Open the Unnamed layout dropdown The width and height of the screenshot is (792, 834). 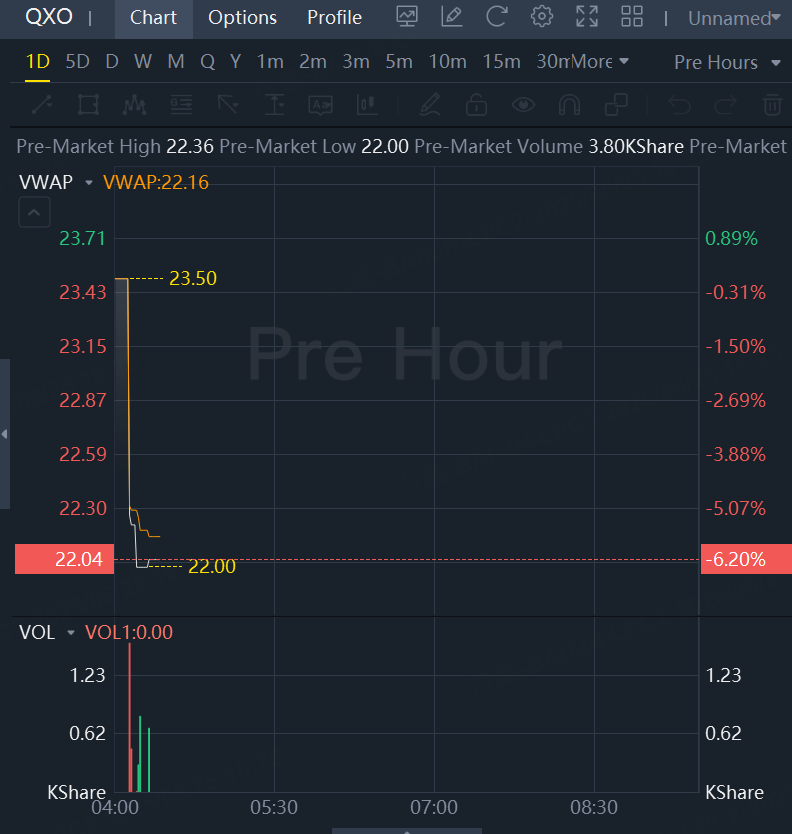click(734, 18)
